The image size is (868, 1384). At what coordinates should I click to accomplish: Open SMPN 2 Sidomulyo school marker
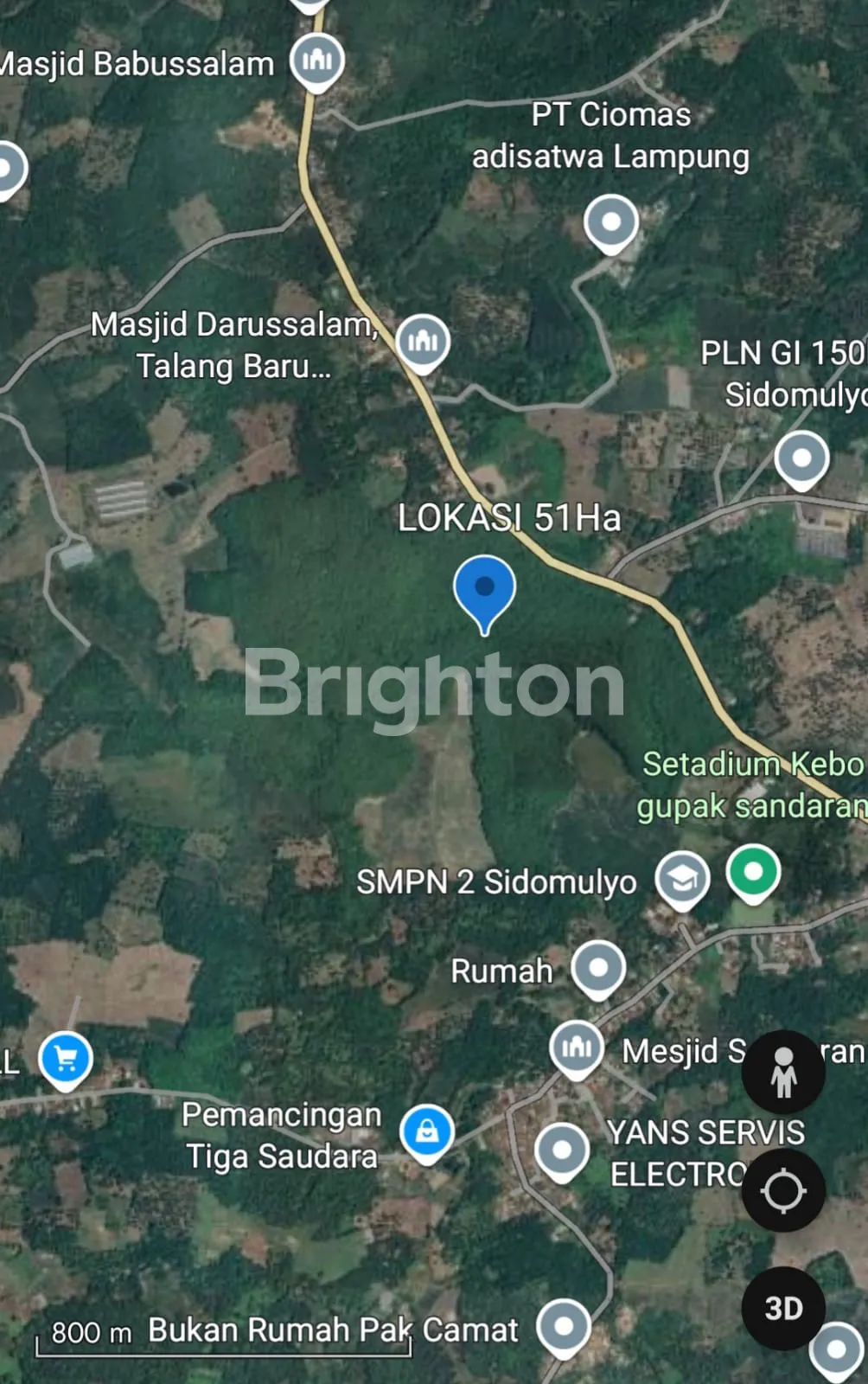(x=682, y=879)
